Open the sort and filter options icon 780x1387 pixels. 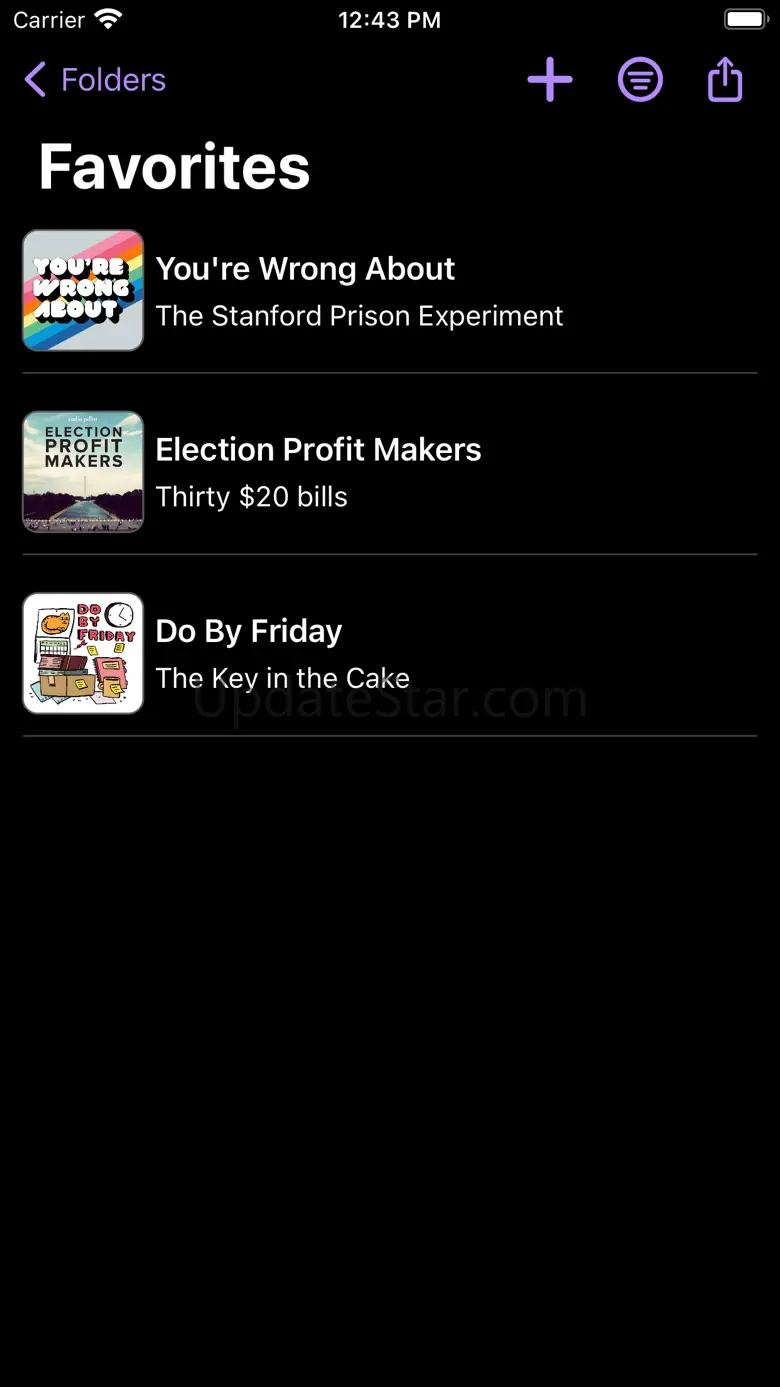point(640,80)
